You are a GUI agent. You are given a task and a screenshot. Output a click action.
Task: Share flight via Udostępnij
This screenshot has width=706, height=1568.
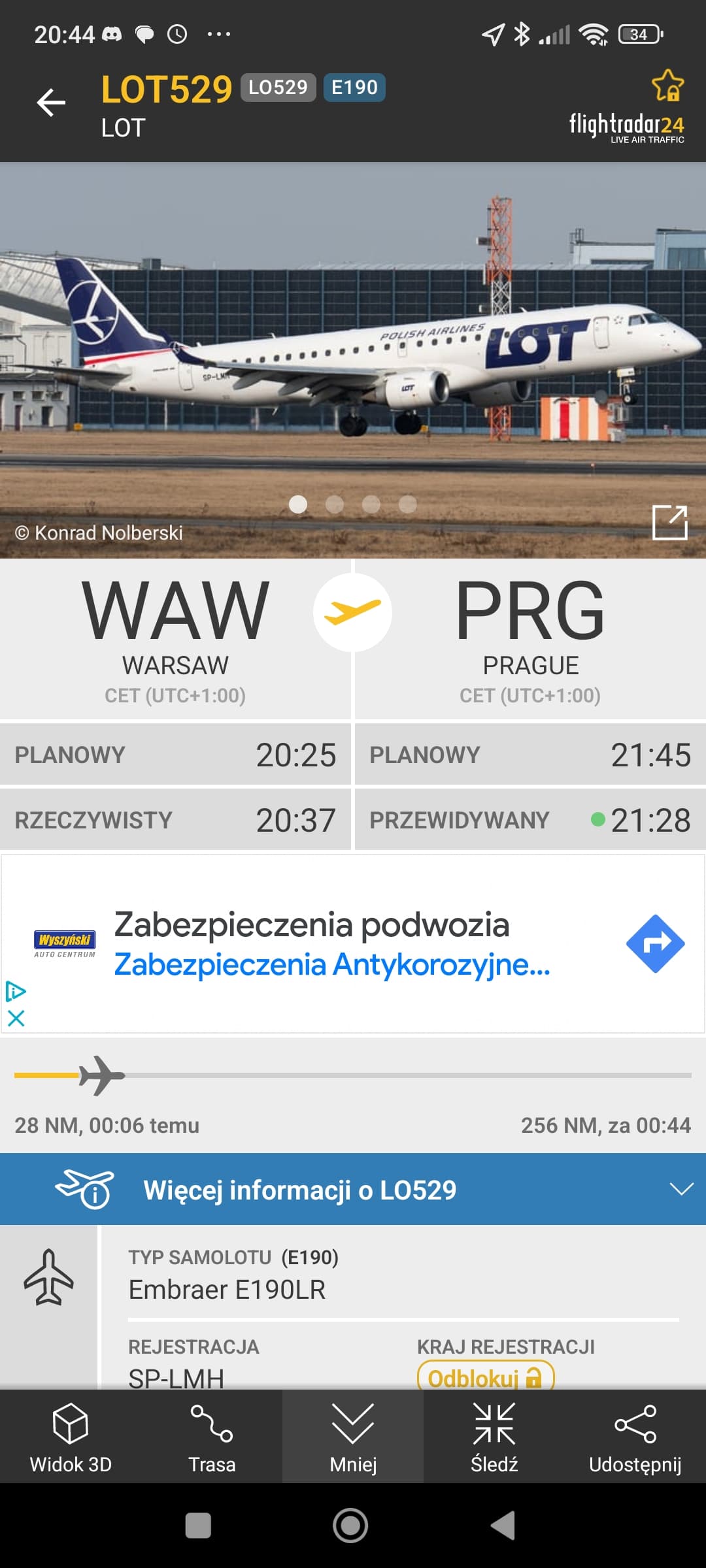(x=635, y=1437)
